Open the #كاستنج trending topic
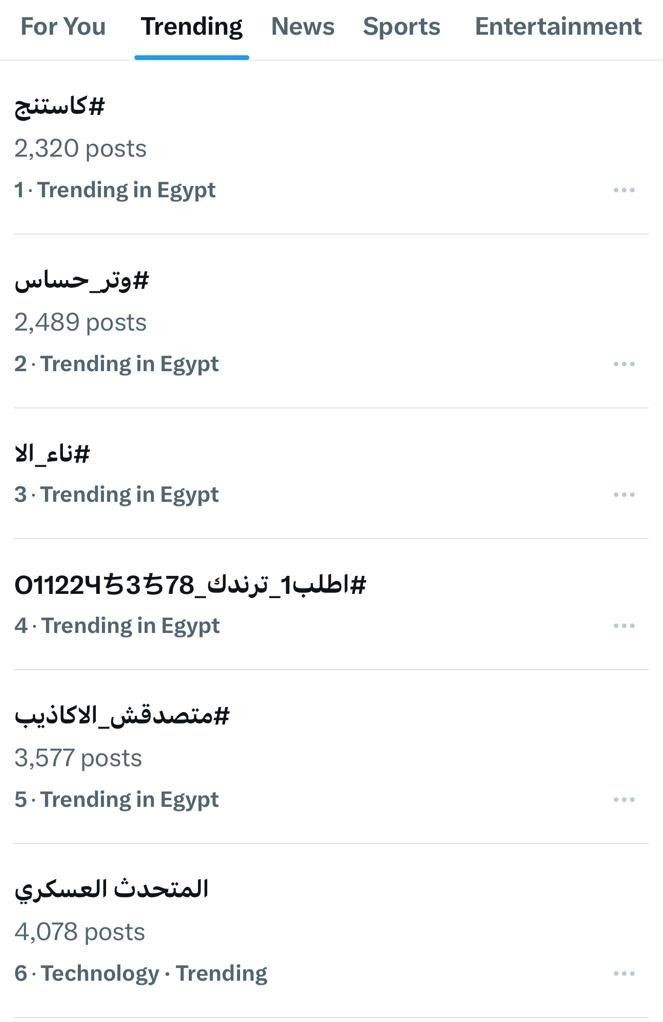Screen dimensions: 663x1022 (x=60, y=106)
